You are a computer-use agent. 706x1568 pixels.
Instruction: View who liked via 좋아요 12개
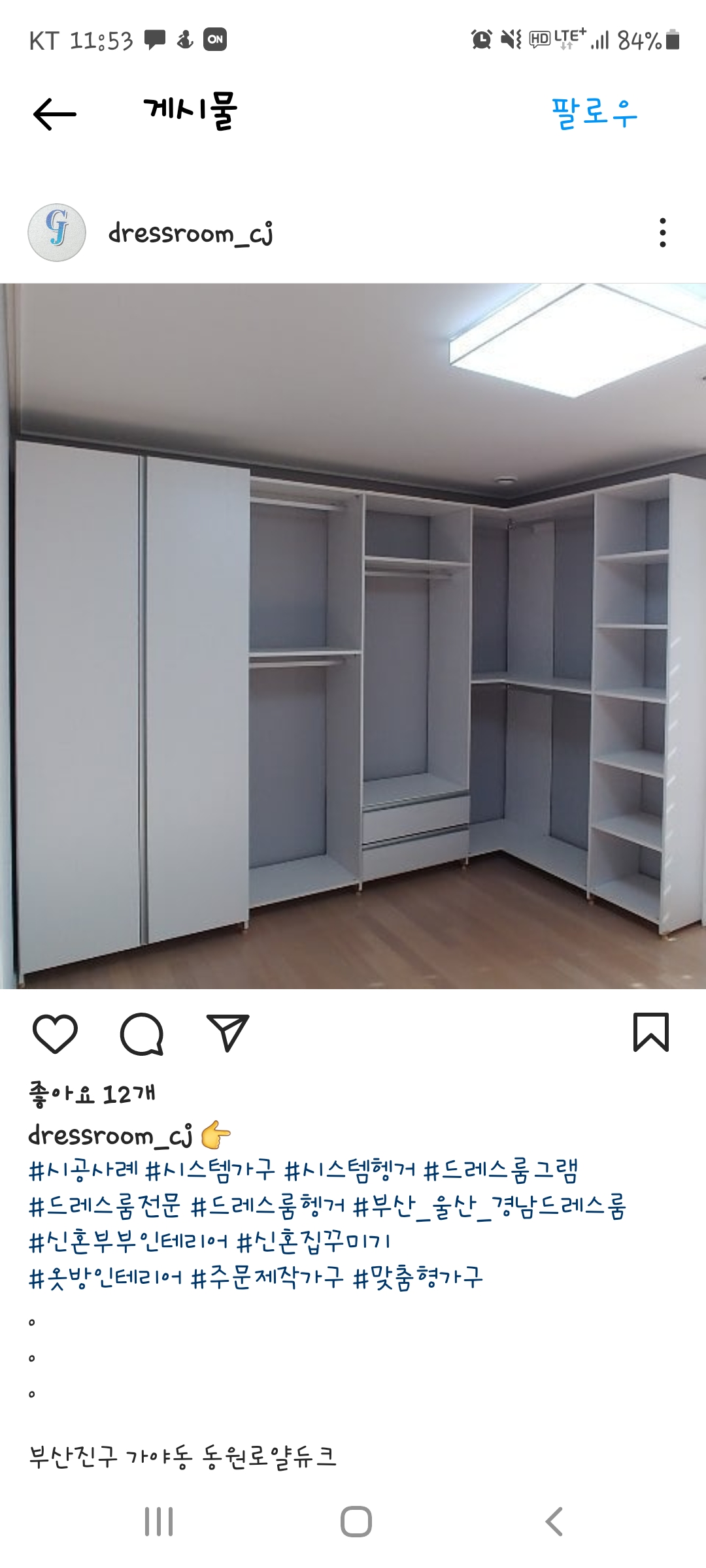pos(92,1094)
